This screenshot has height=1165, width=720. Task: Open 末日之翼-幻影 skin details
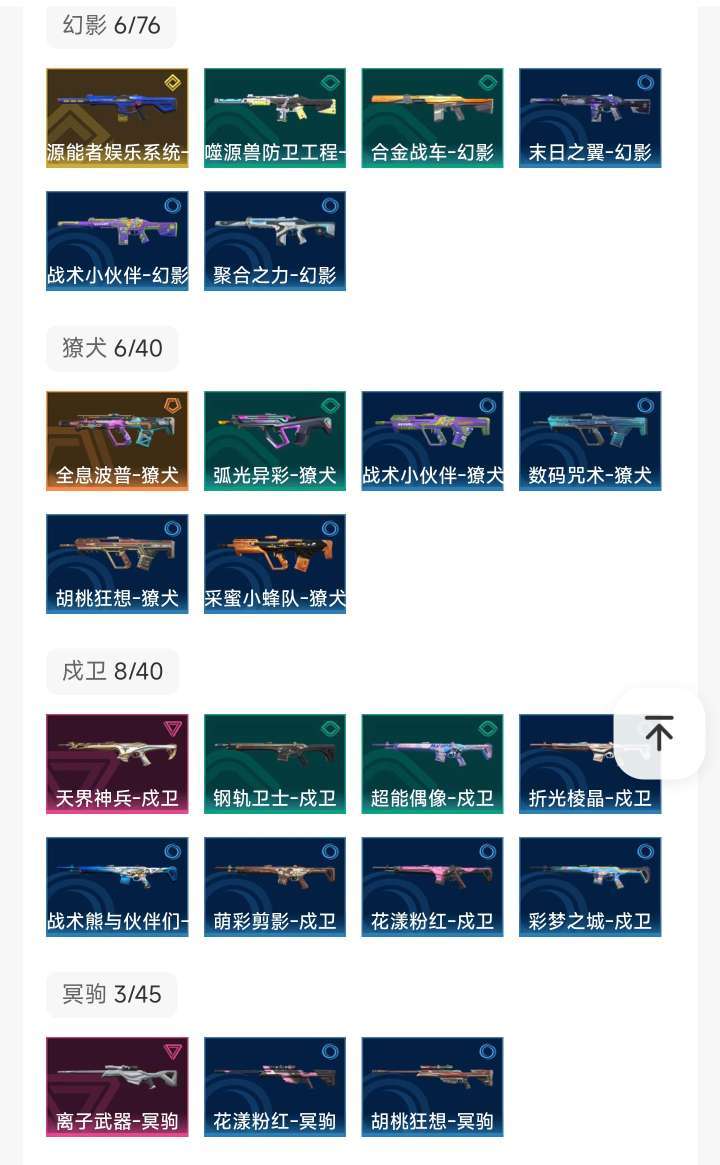590,118
